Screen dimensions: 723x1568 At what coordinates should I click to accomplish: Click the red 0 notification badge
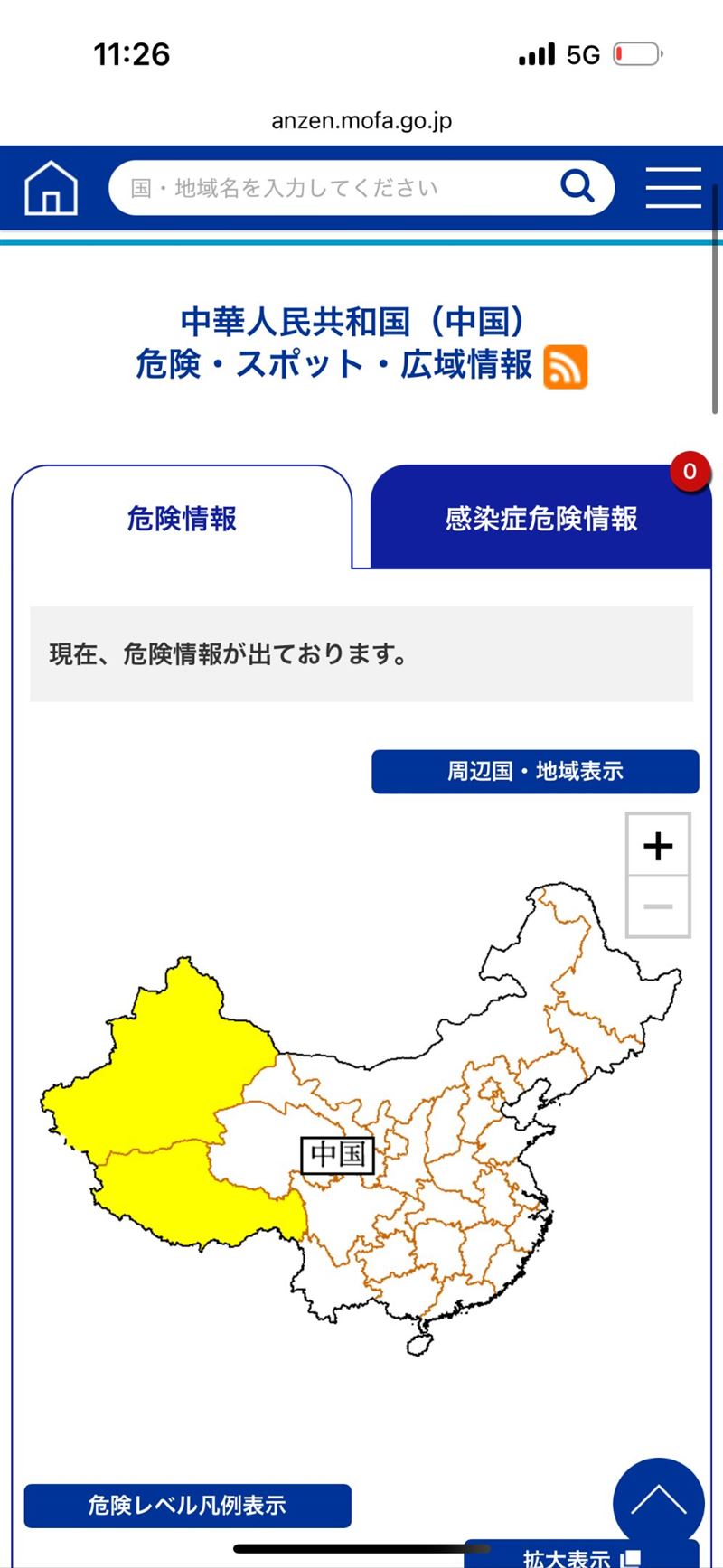pos(690,471)
